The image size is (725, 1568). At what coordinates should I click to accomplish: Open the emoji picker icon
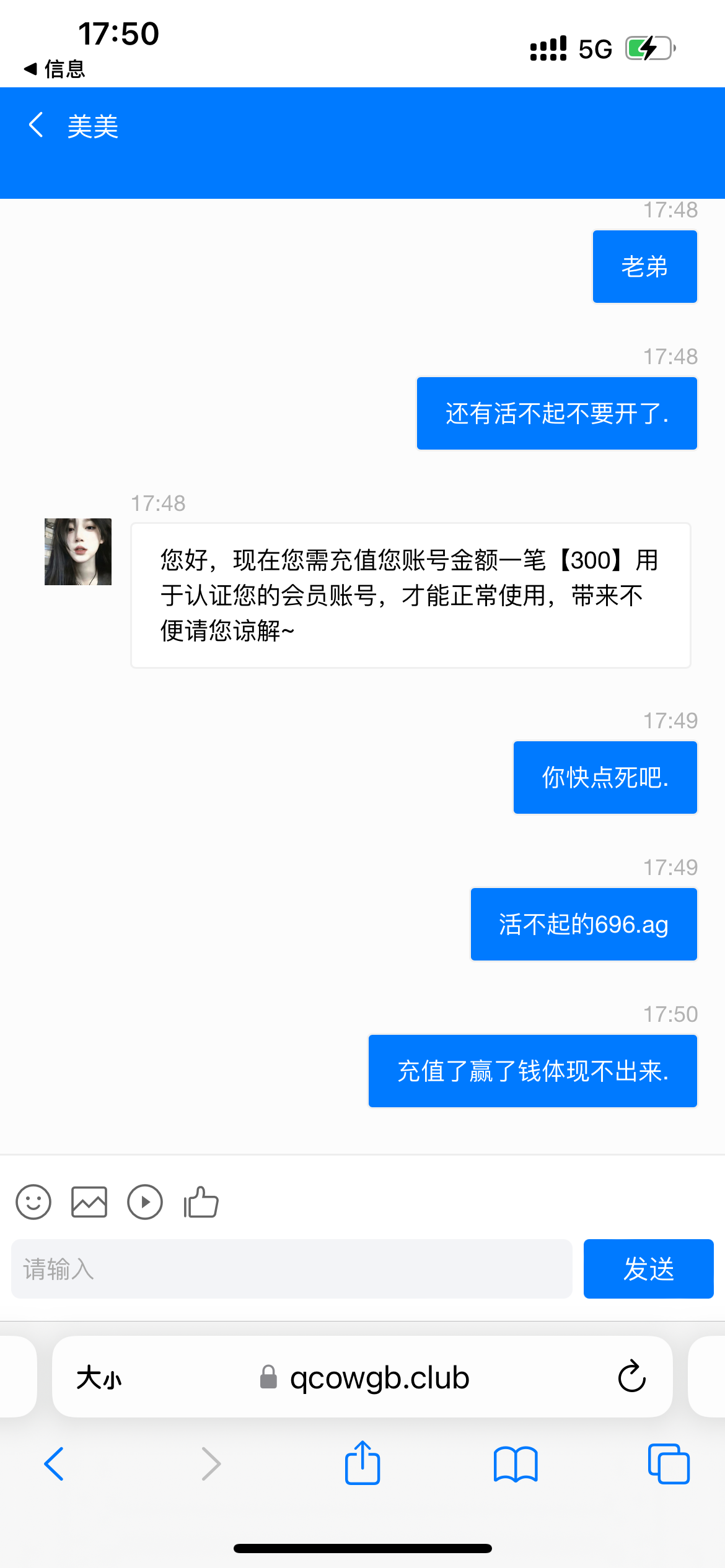coord(33,1202)
